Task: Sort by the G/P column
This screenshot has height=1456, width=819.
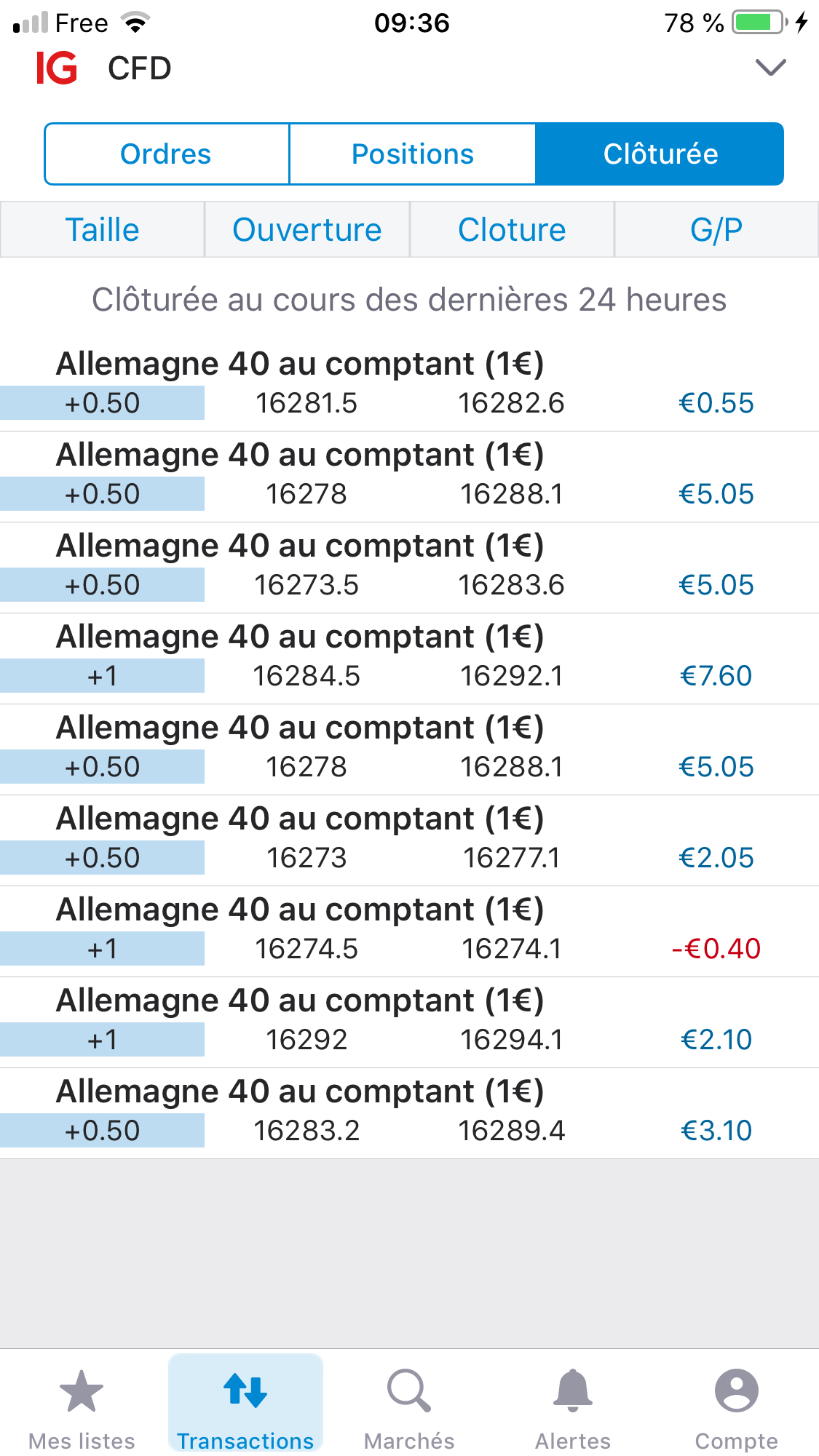Action: [x=716, y=230]
